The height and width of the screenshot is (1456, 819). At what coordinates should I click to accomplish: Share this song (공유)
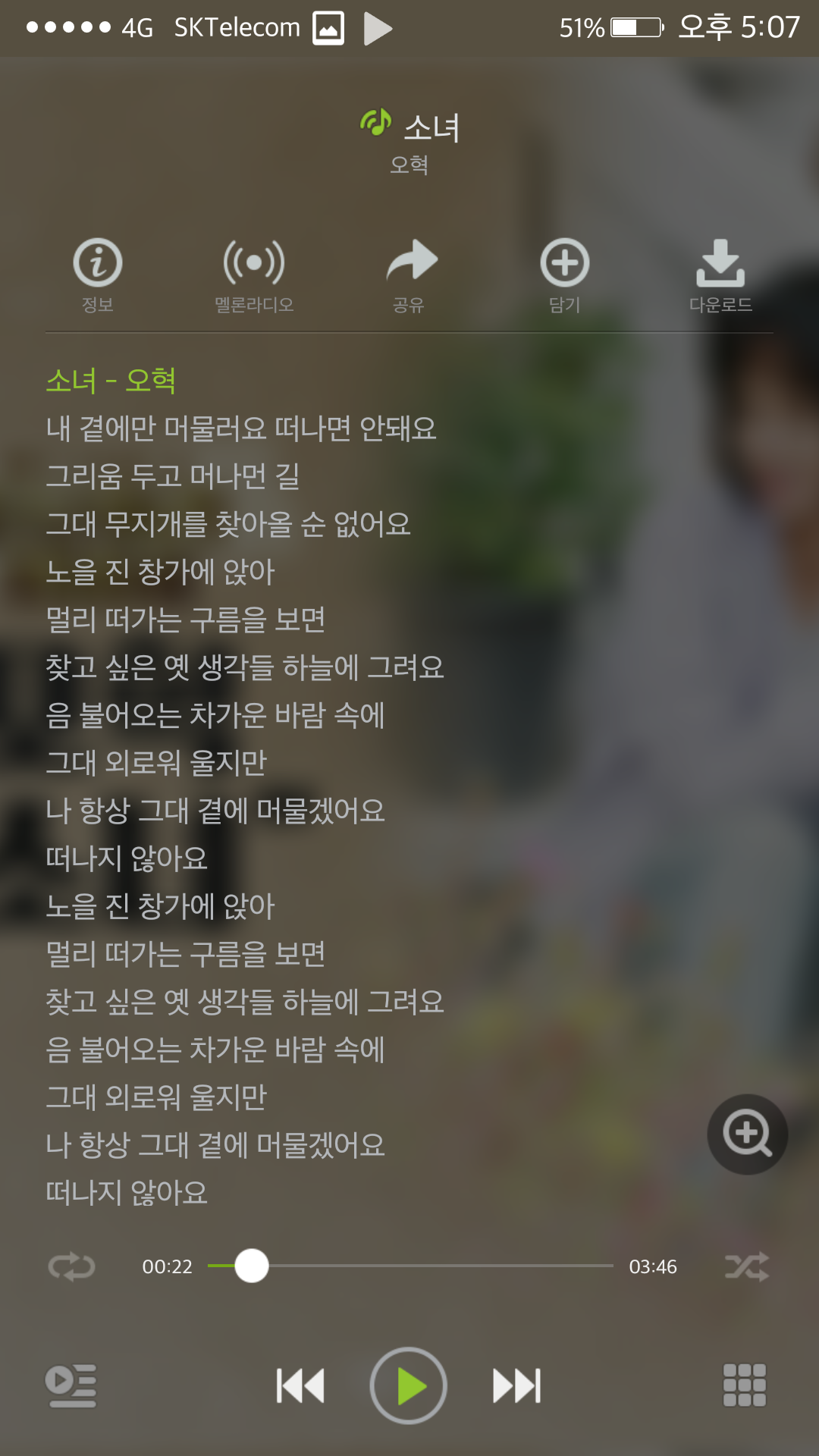[x=410, y=275]
